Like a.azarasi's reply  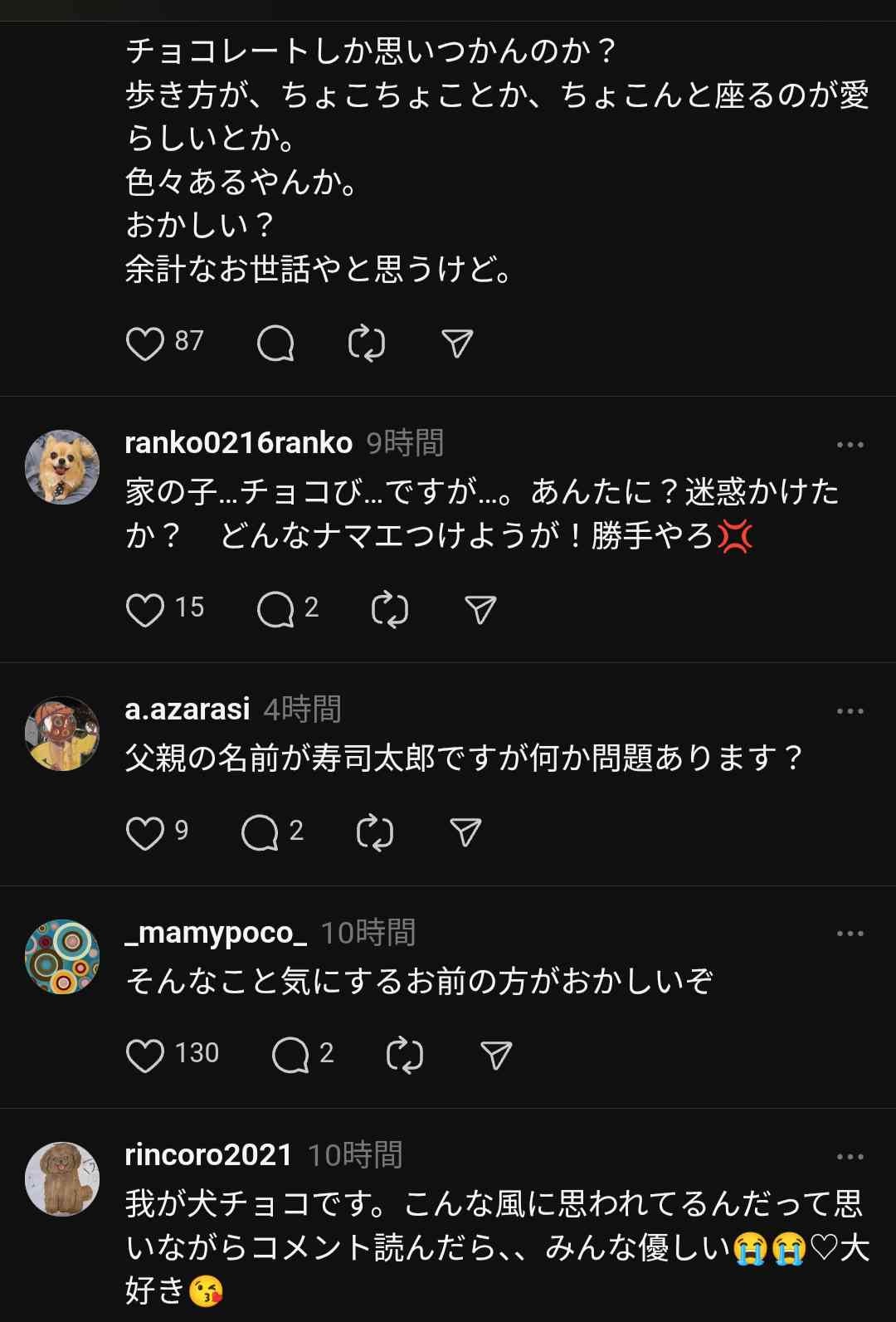[144, 832]
